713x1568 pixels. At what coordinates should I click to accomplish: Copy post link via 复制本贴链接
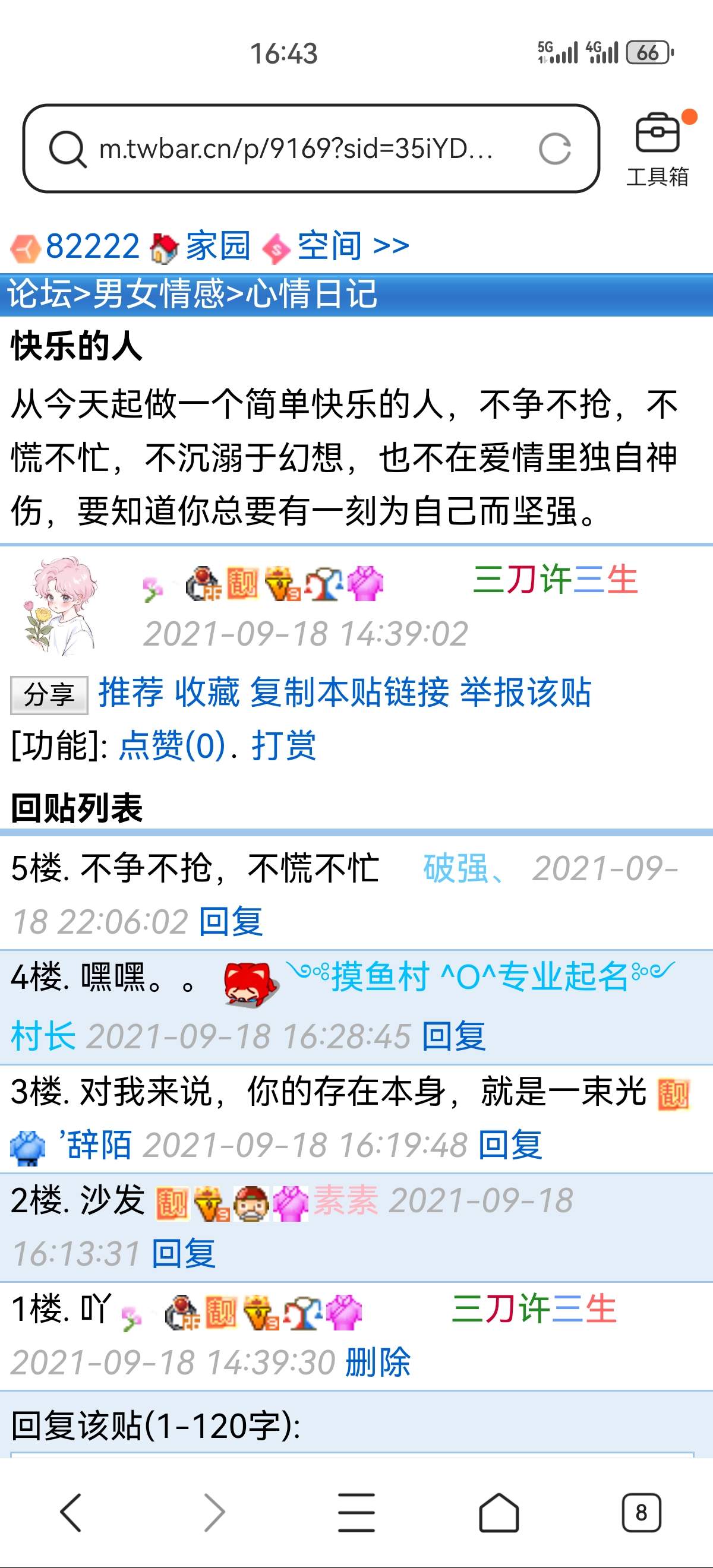point(349,692)
